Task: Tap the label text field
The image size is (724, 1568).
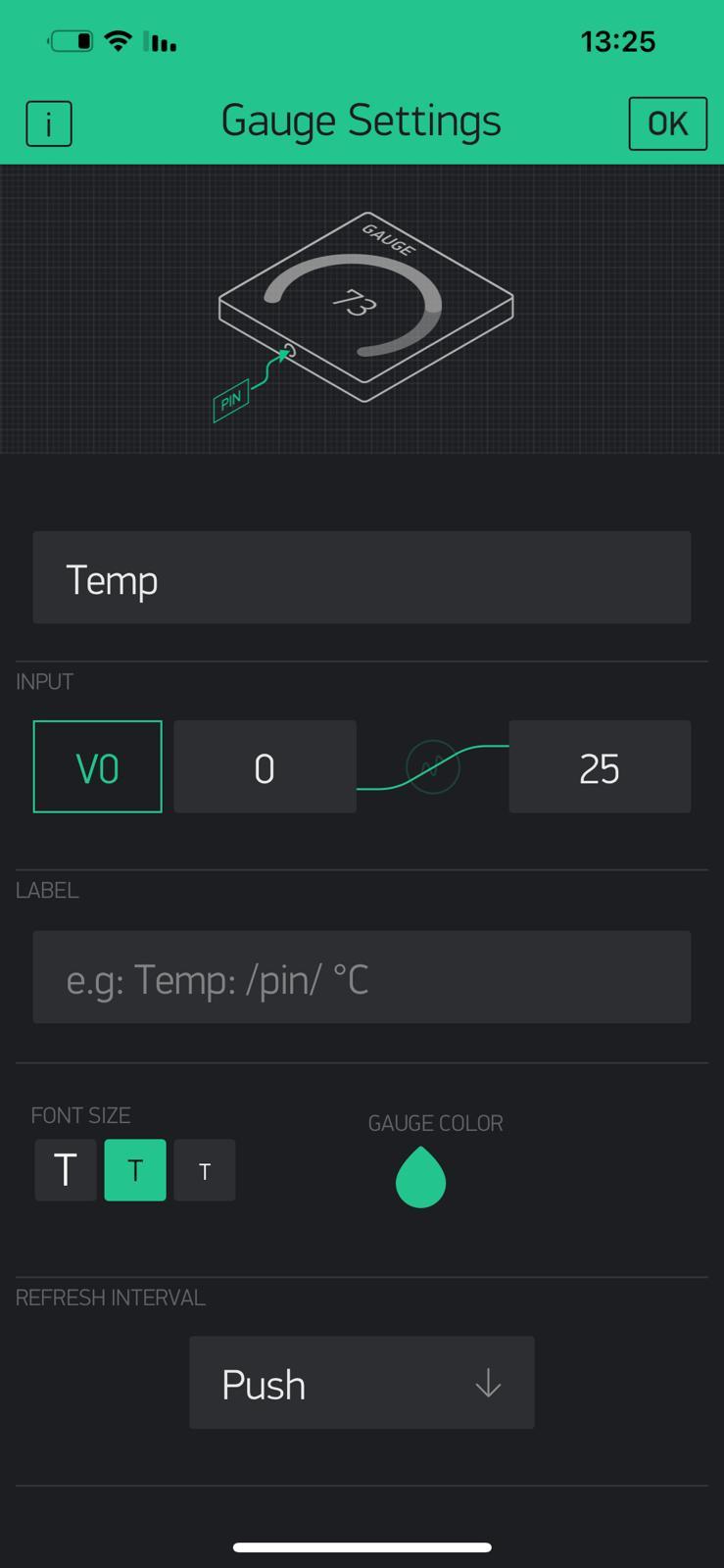Action: click(362, 978)
